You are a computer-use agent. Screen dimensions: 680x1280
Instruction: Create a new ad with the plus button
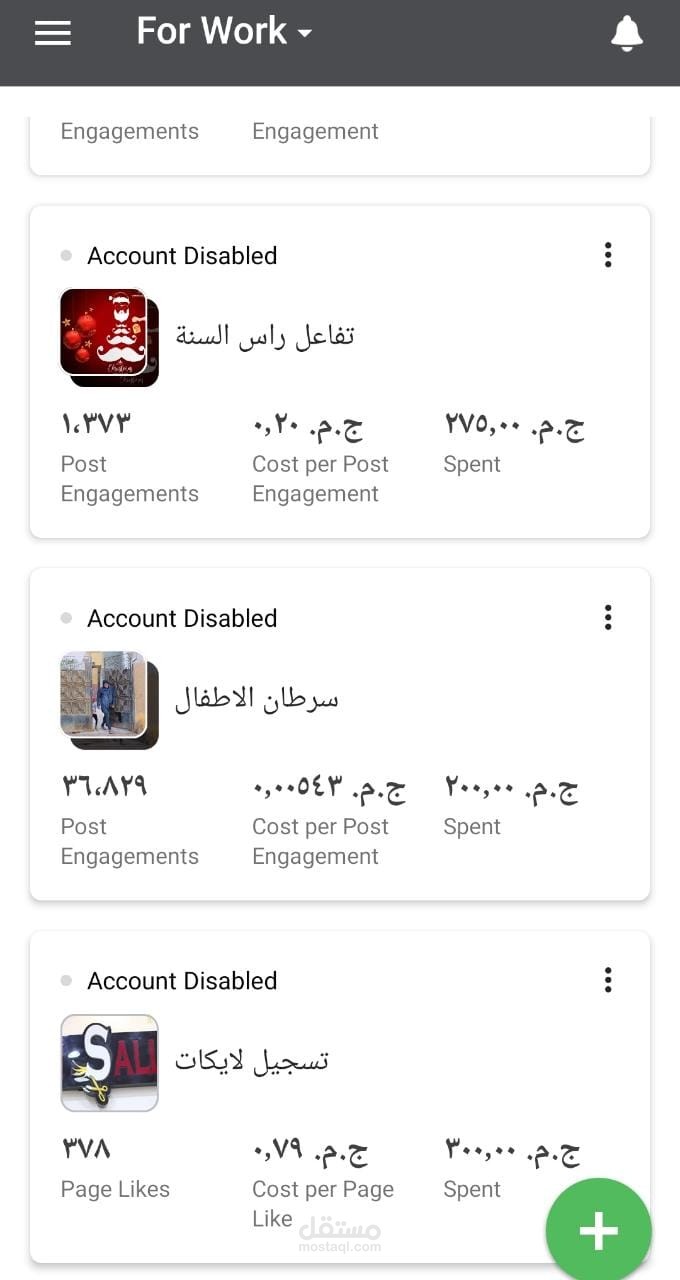(x=598, y=1231)
